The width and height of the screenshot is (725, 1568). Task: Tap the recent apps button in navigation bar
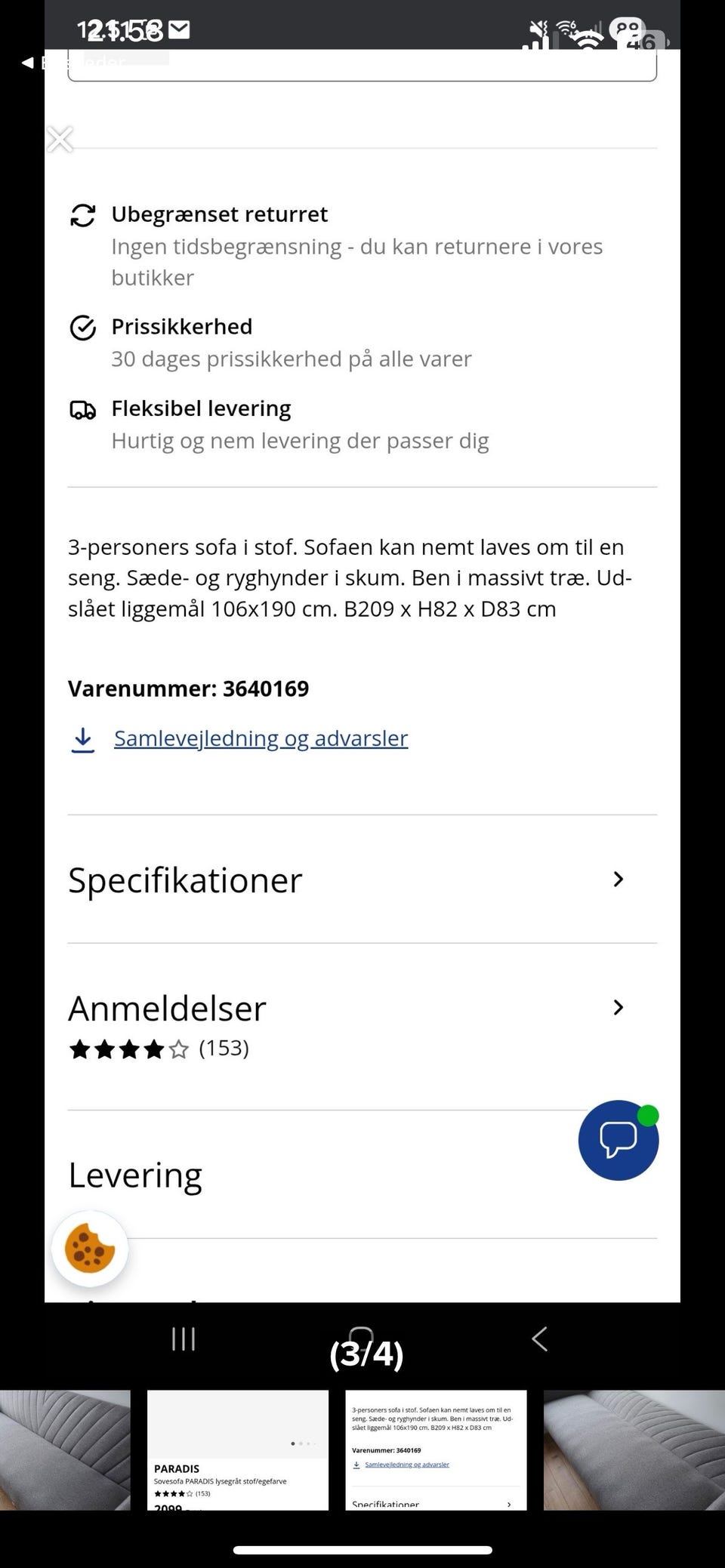[x=183, y=1338]
